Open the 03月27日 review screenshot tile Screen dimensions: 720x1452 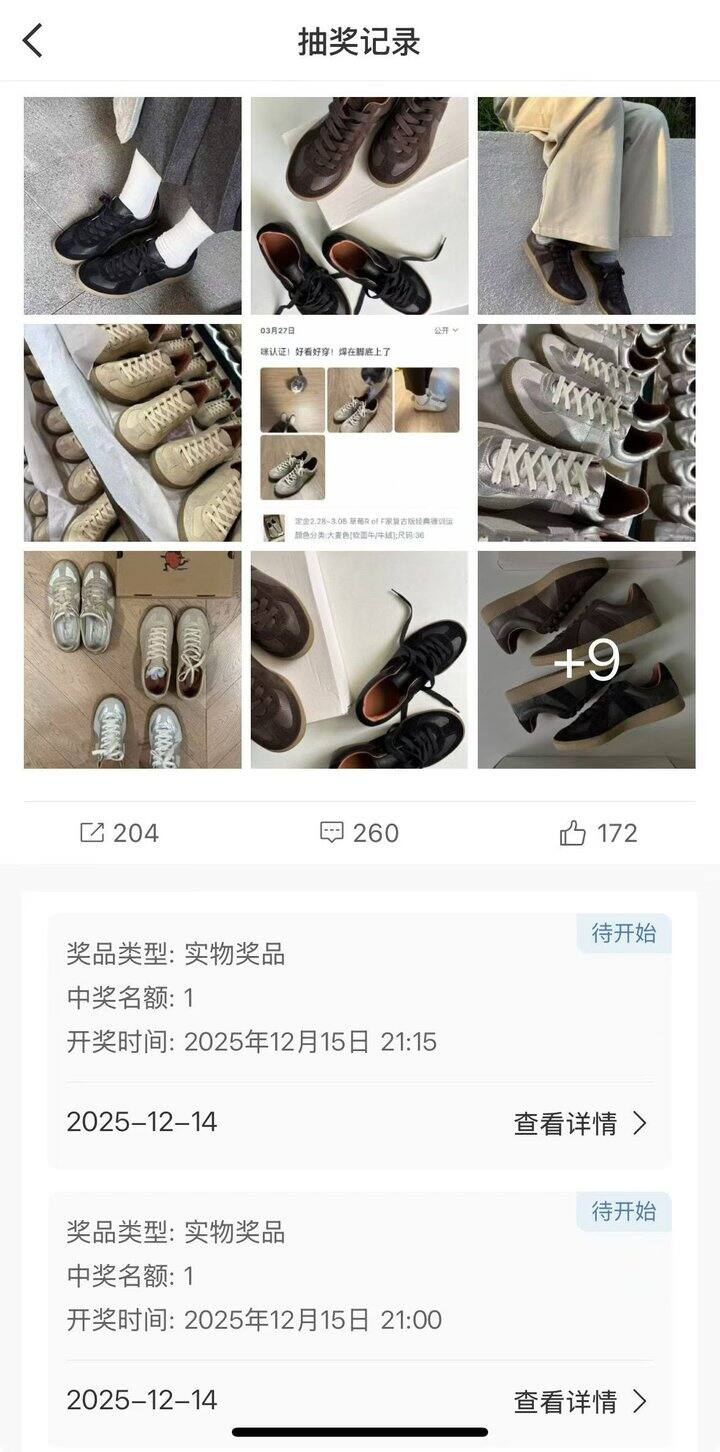[359, 432]
